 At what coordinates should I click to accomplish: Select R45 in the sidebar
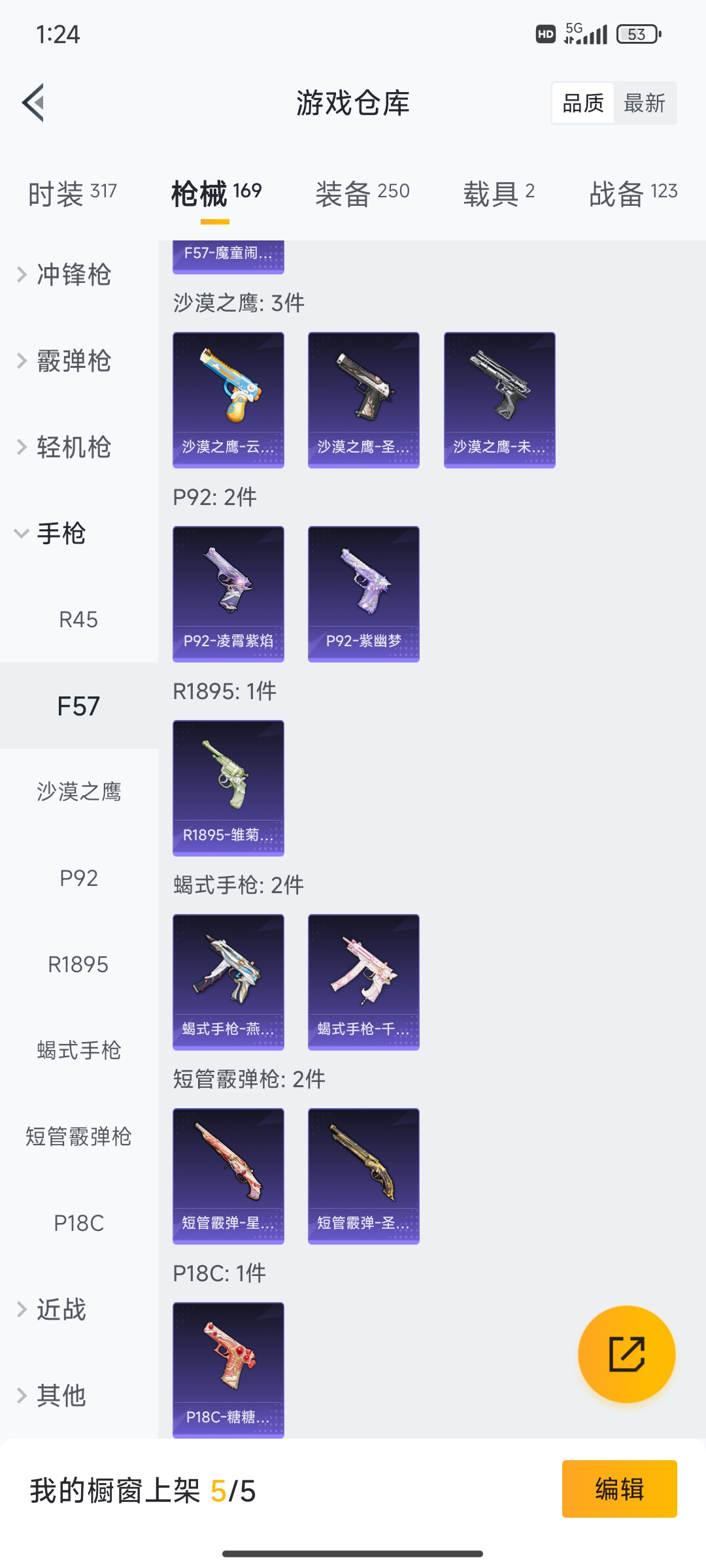[x=78, y=619]
